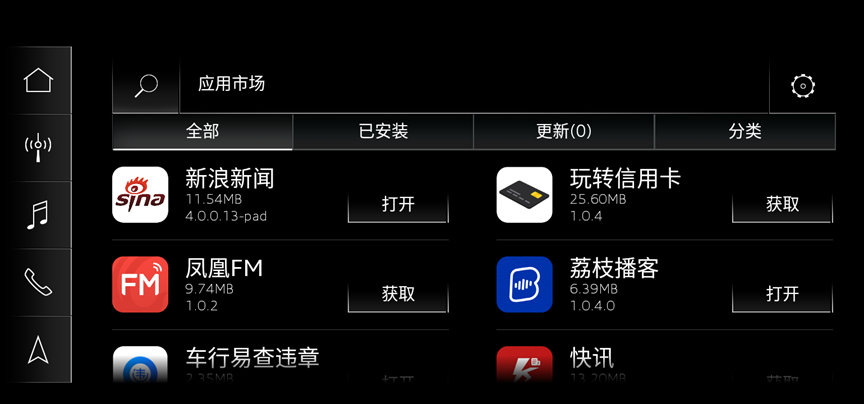
Task: Get the 凤凰FM app
Action: click(398, 294)
